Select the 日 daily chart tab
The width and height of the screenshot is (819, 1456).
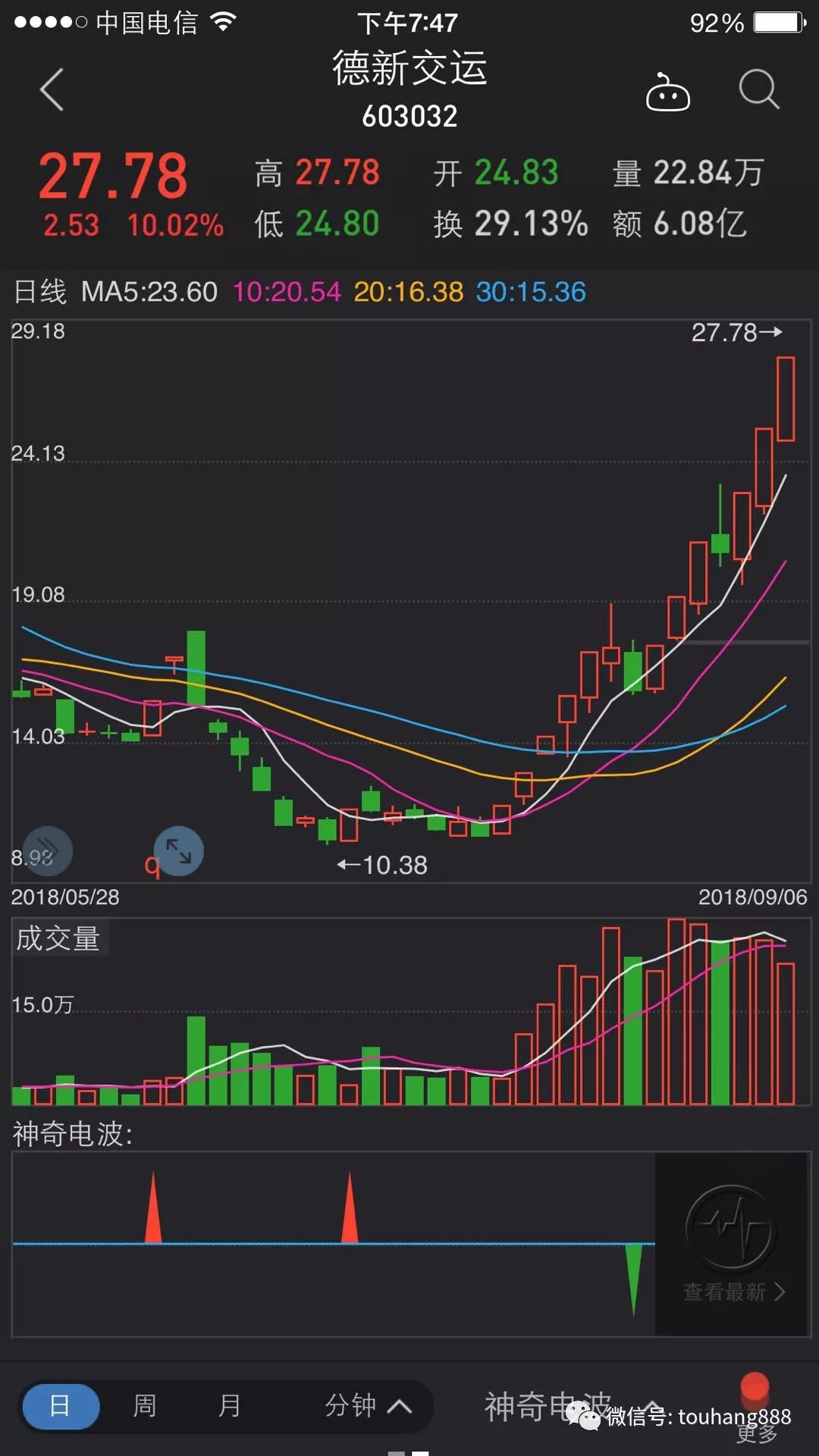pos(61,1406)
